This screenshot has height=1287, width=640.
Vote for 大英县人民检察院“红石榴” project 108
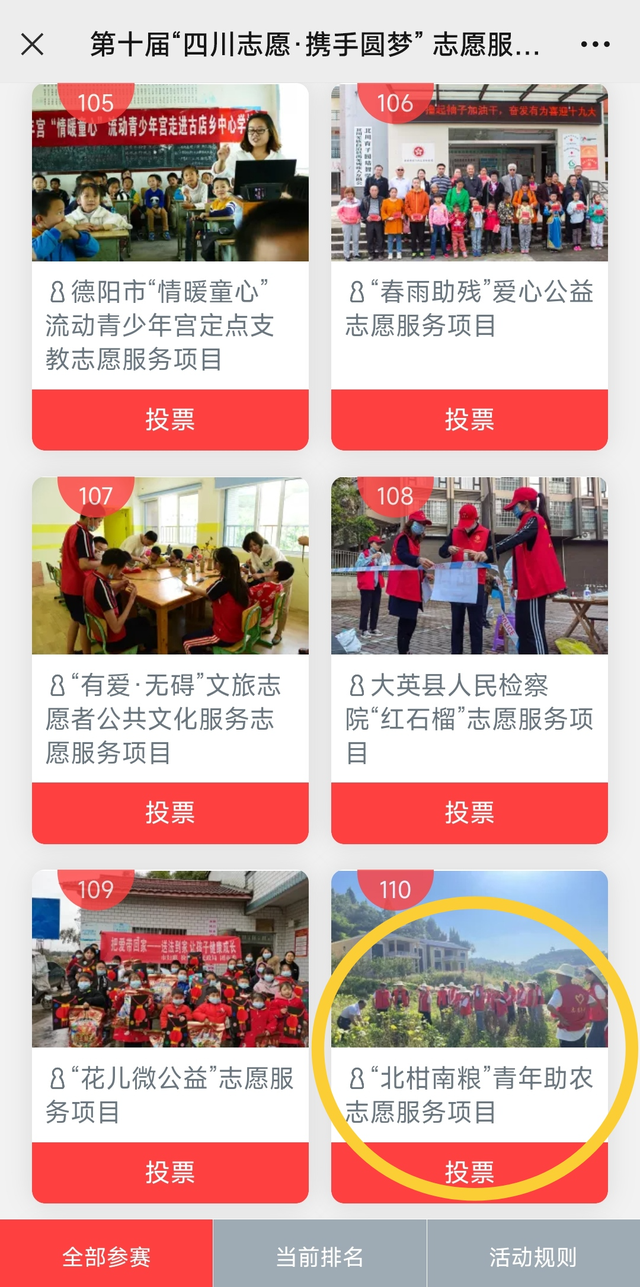pos(469,813)
